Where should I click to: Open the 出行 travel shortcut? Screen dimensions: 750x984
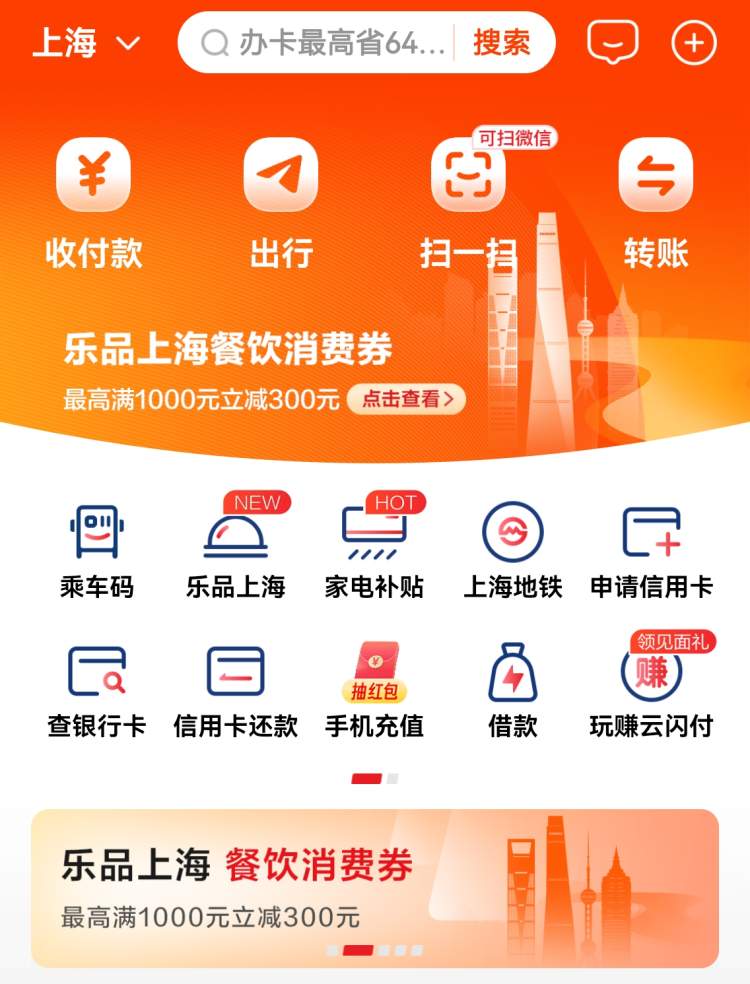(281, 200)
